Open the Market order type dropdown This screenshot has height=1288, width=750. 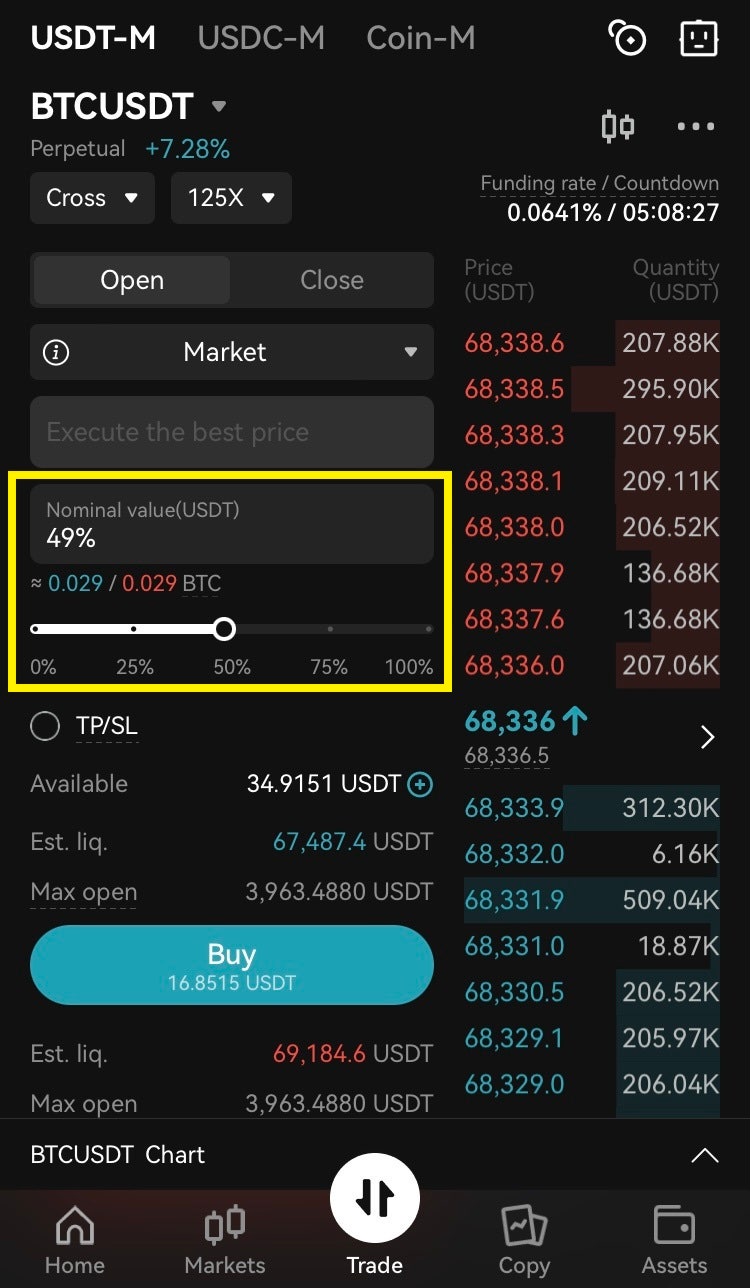[x=232, y=352]
